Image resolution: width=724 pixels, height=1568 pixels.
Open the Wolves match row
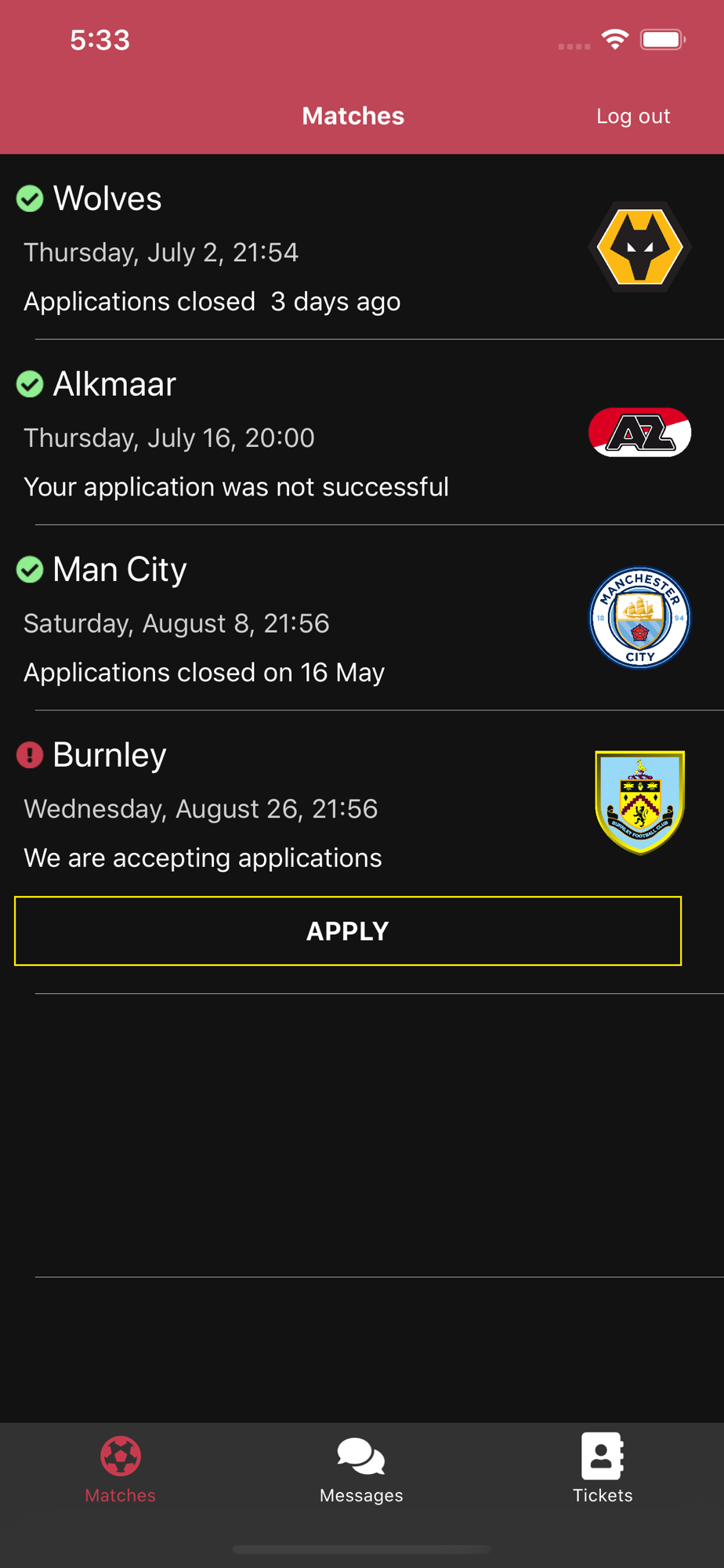tap(362, 247)
